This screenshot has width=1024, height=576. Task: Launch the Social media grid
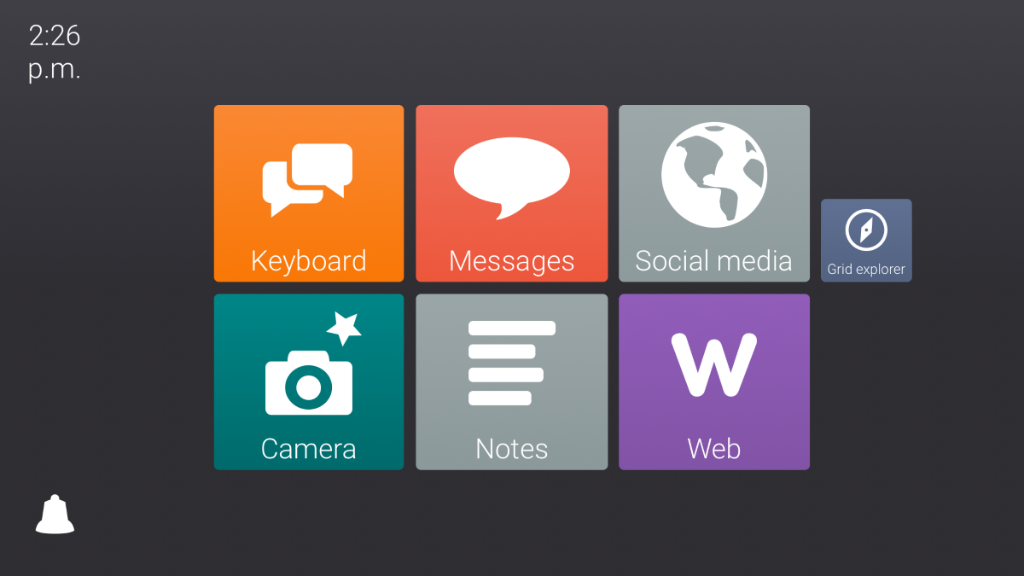pyautogui.click(x=714, y=193)
